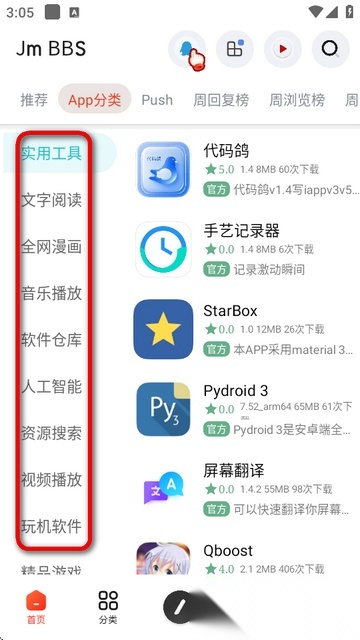Tap the video play icon in the header
This screenshot has width=360, height=640.
[x=282, y=49]
